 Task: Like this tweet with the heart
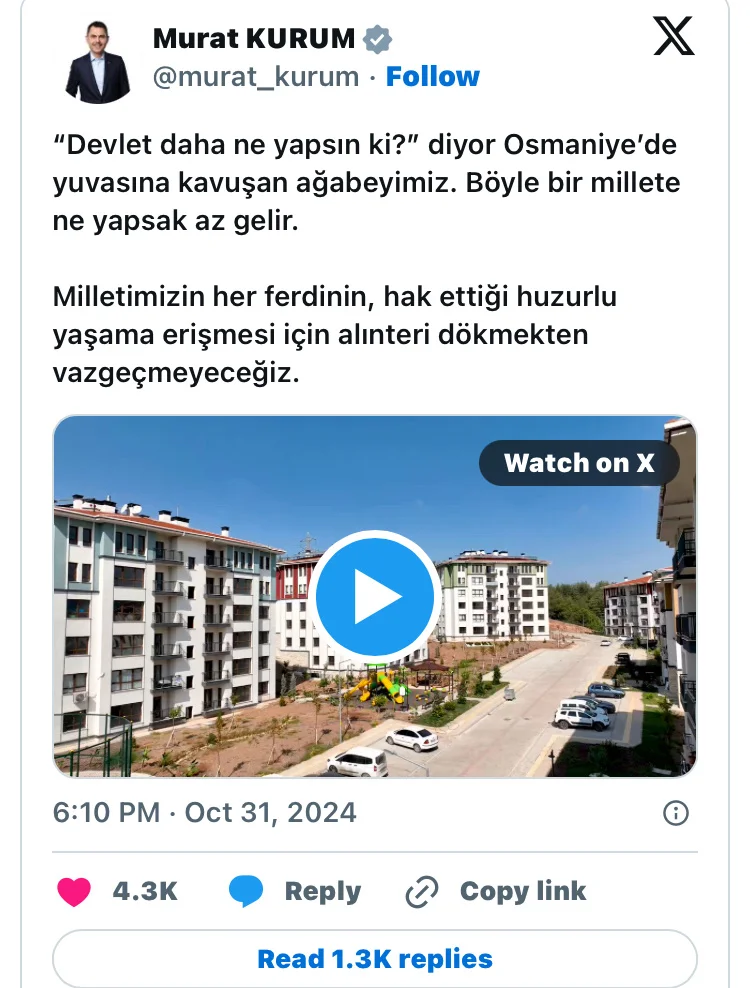tap(75, 891)
